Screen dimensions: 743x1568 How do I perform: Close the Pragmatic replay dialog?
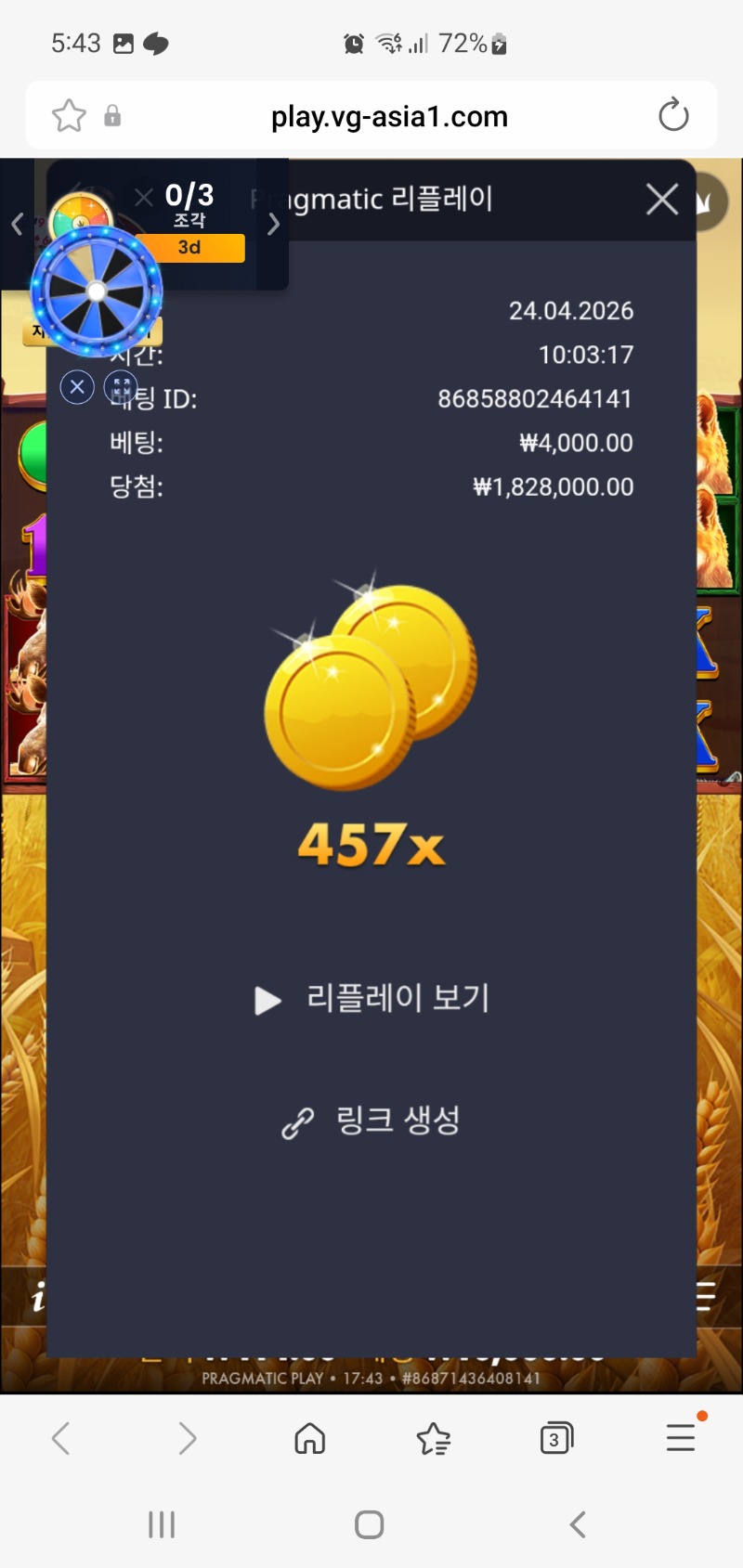[x=661, y=199]
